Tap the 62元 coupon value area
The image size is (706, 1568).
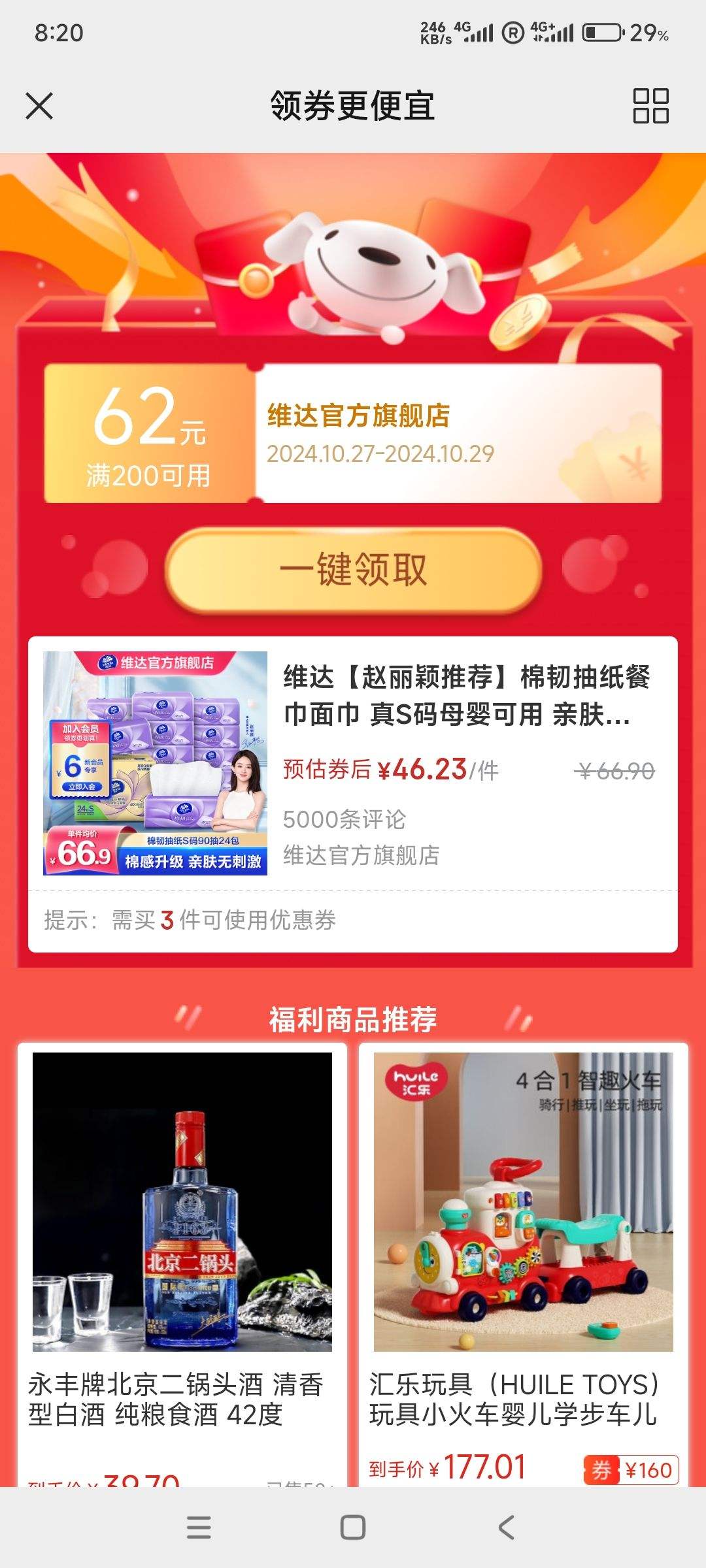(152, 431)
